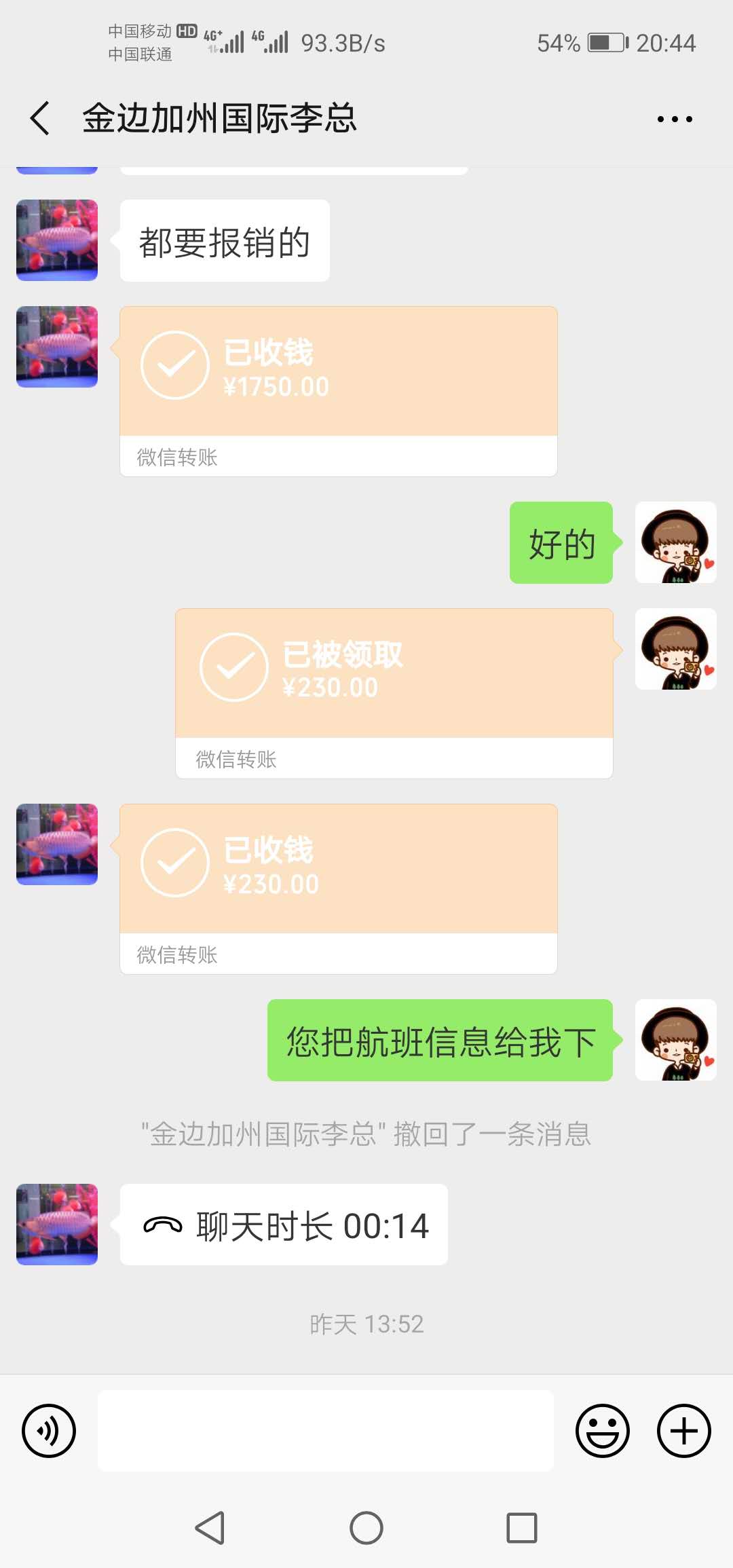Open the recent apps overview

pyautogui.click(x=522, y=1528)
